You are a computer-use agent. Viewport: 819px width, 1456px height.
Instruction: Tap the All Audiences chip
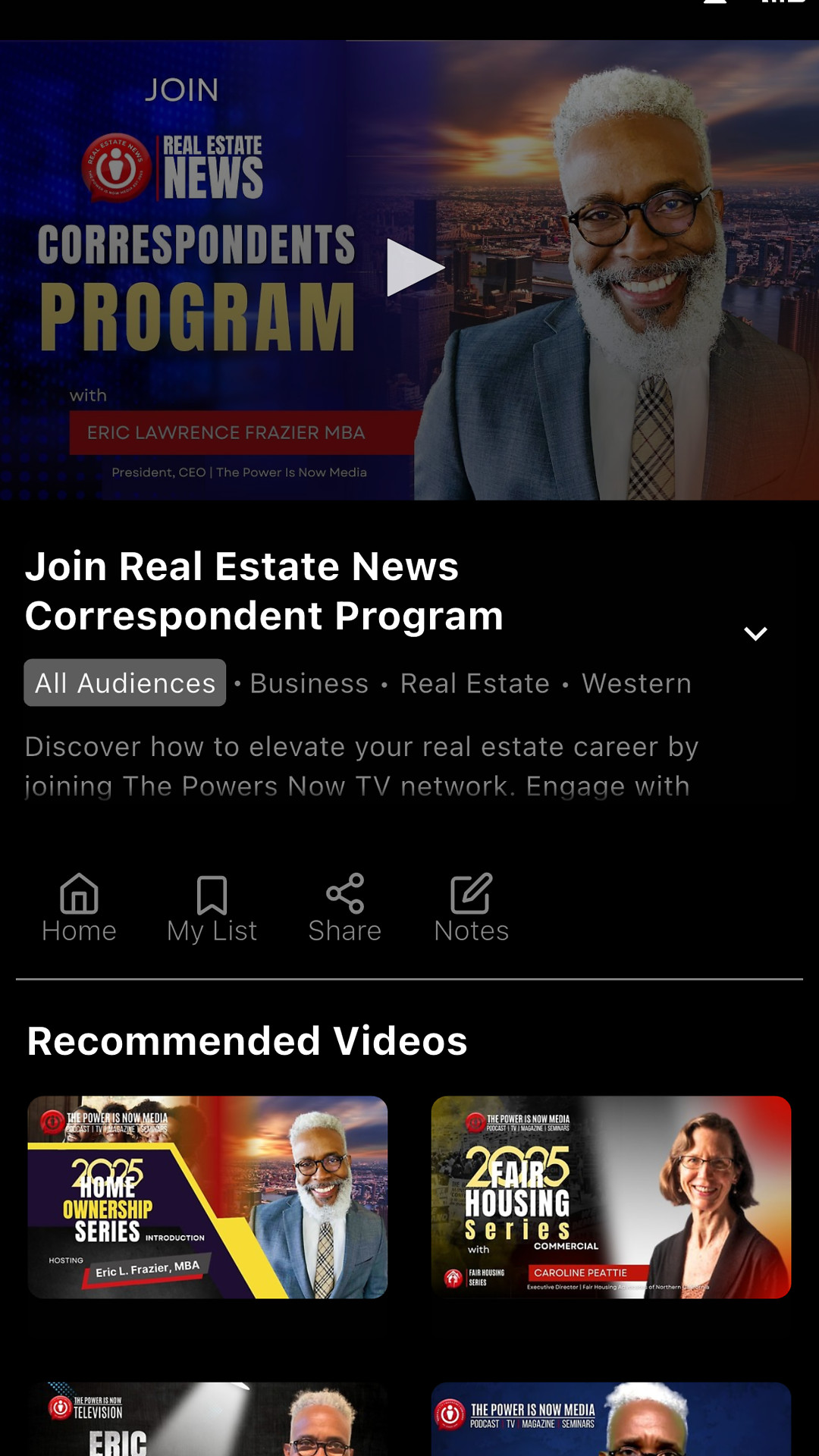point(125,683)
